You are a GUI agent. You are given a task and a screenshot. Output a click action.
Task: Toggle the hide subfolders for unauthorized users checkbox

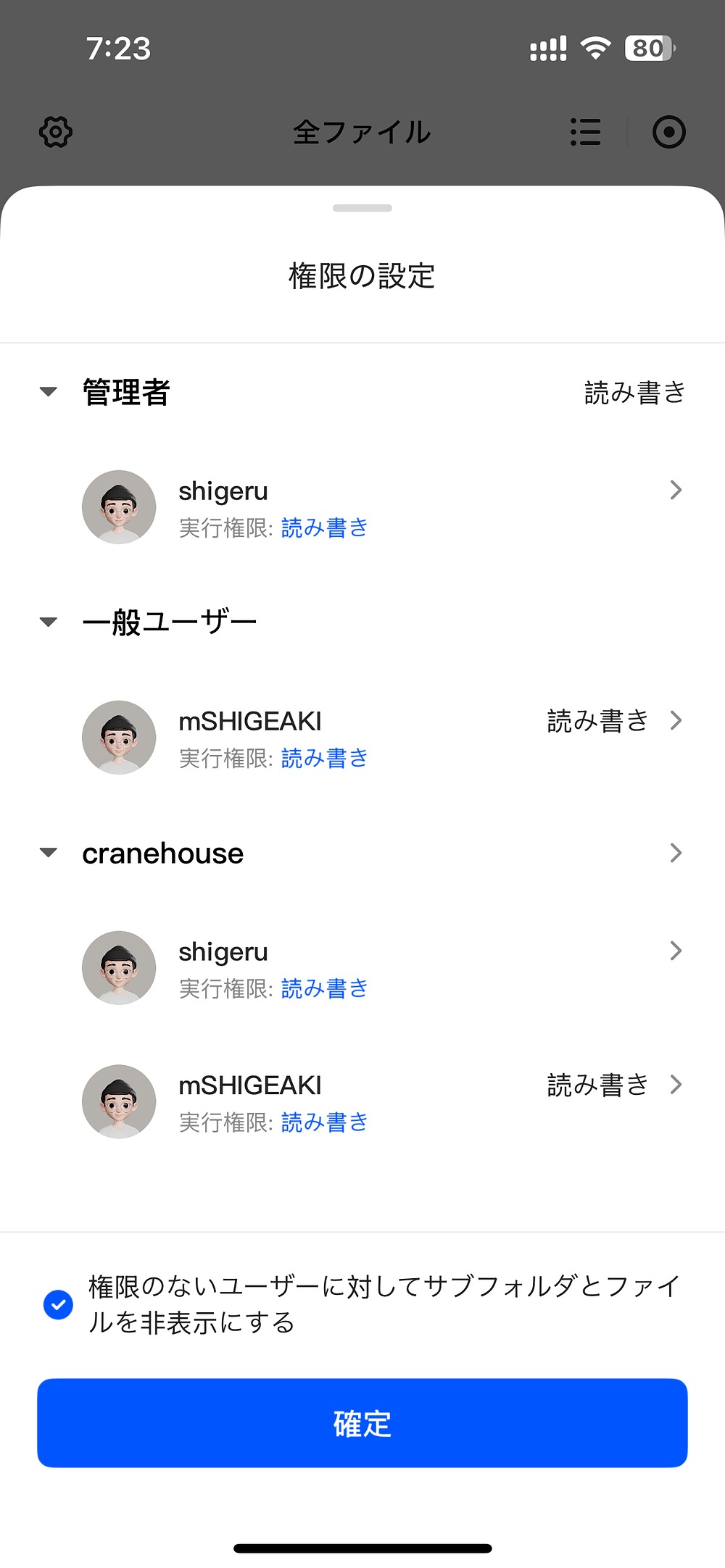point(58,1305)
